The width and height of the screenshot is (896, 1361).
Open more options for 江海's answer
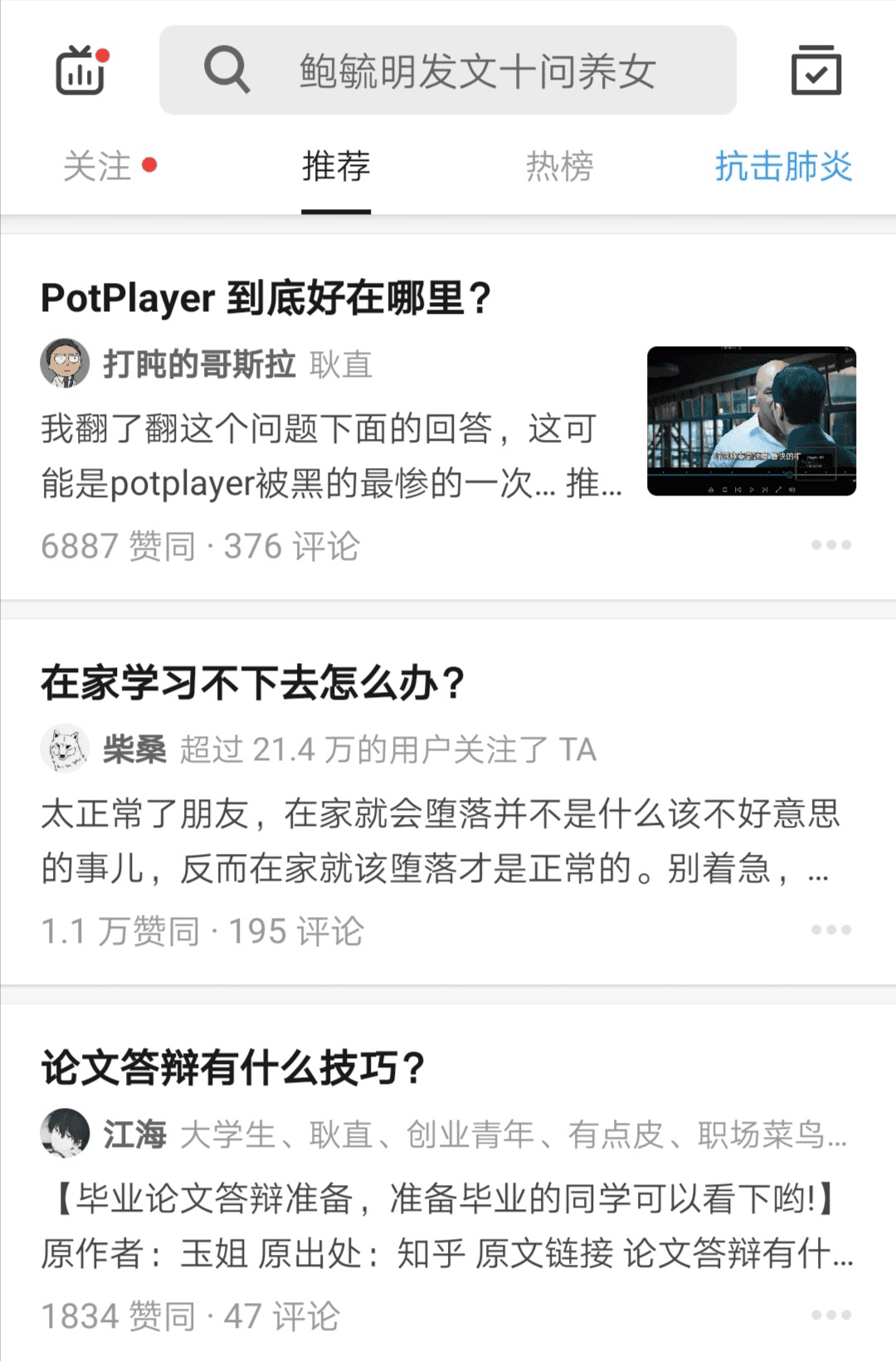[x=831, y=1315]
